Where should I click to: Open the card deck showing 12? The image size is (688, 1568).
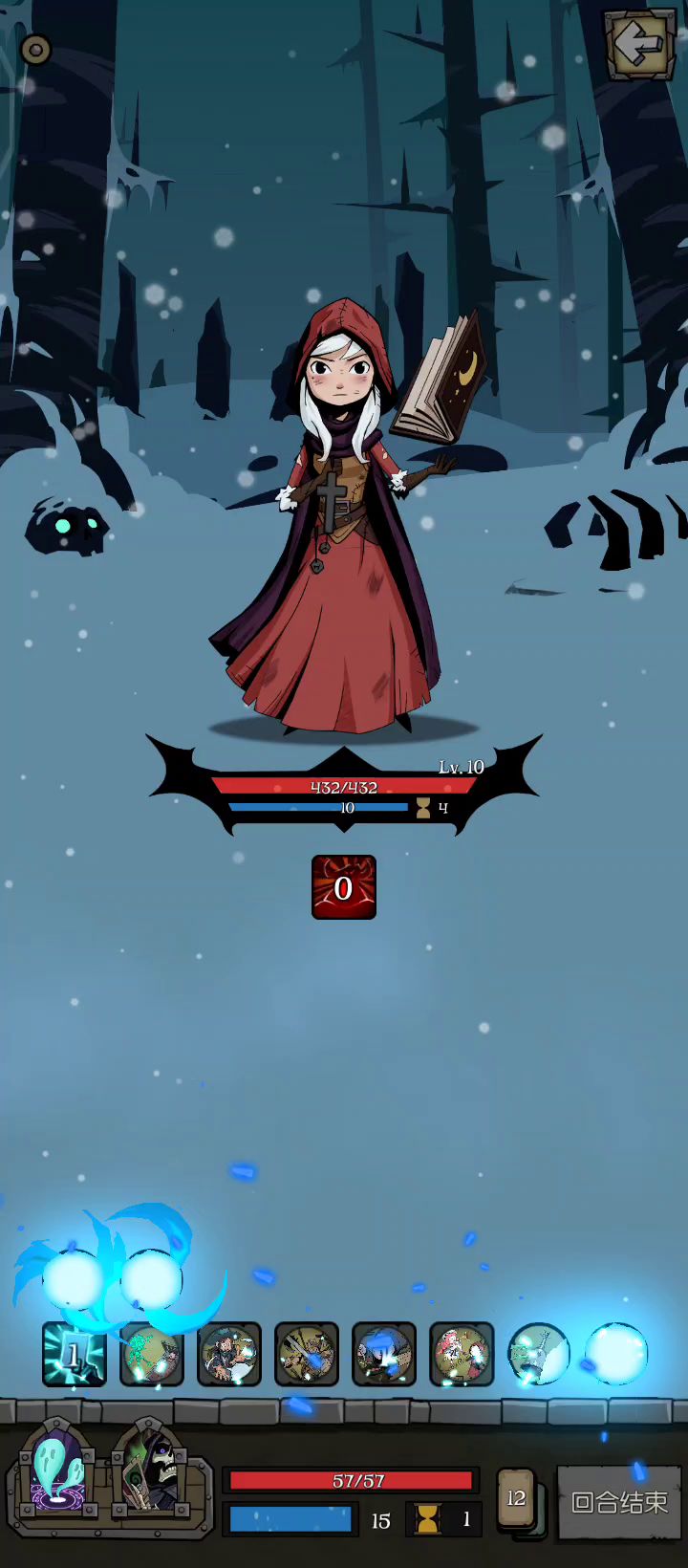click(x=516, y=1498)
